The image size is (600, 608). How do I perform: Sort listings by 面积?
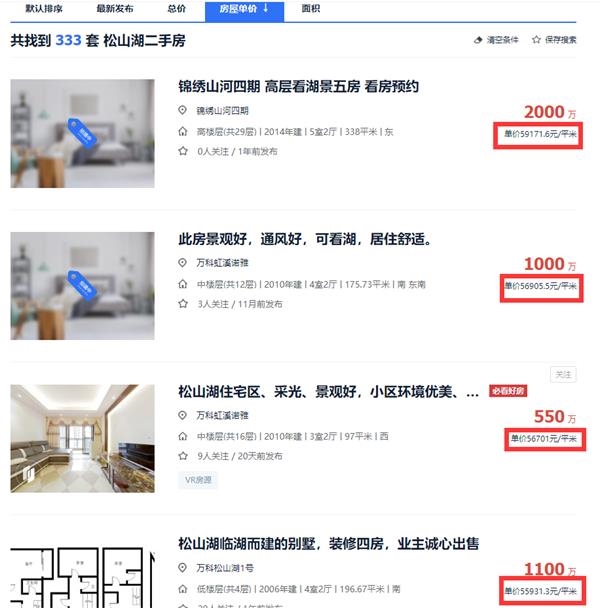[311, 8]
